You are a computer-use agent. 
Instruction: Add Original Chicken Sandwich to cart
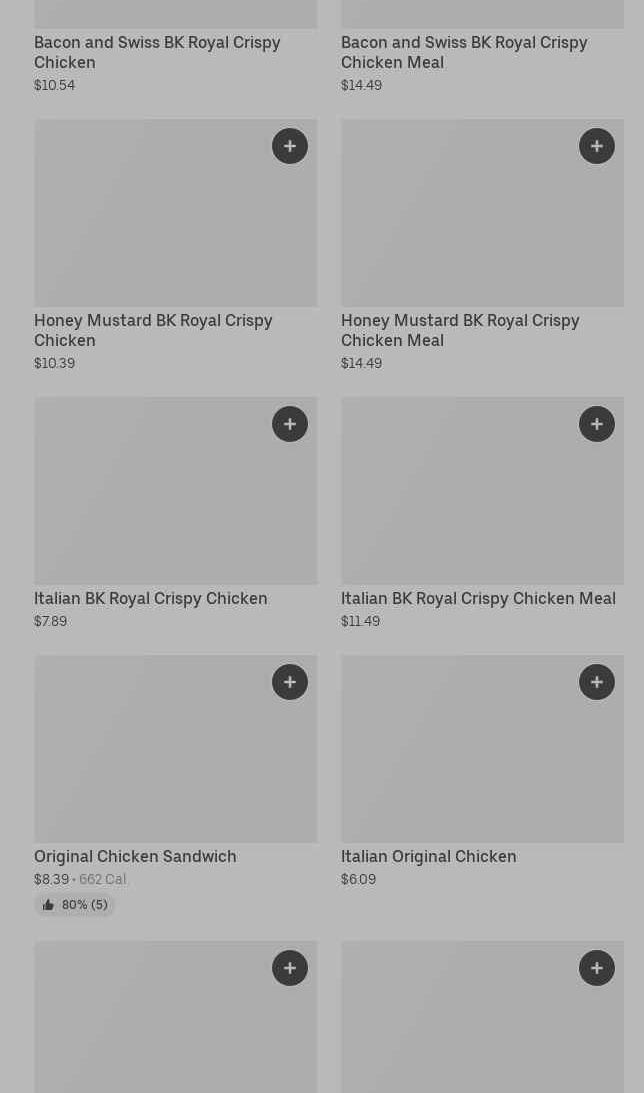(290, 682)
